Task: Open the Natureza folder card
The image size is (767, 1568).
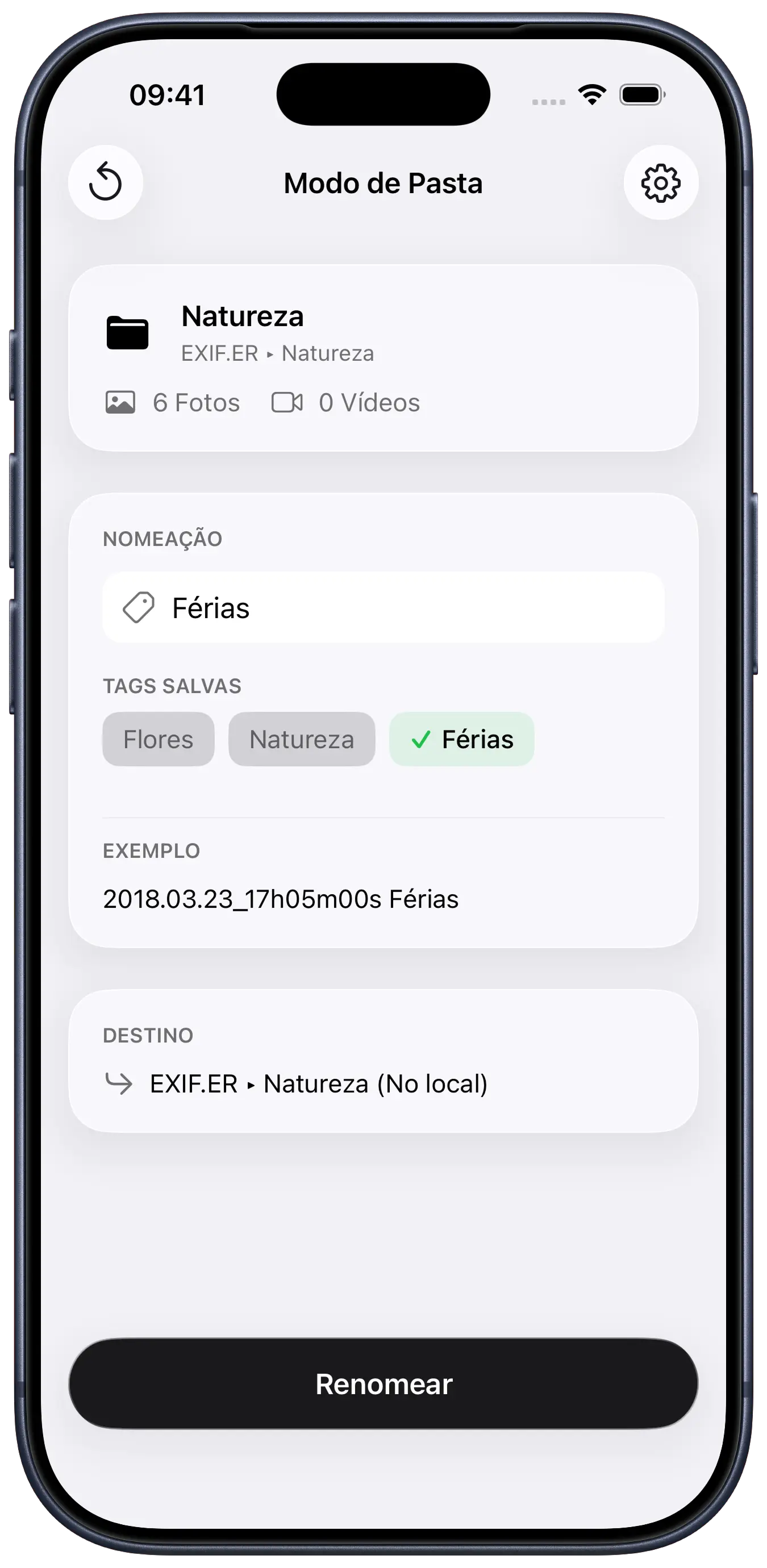Action: [383, 357]
